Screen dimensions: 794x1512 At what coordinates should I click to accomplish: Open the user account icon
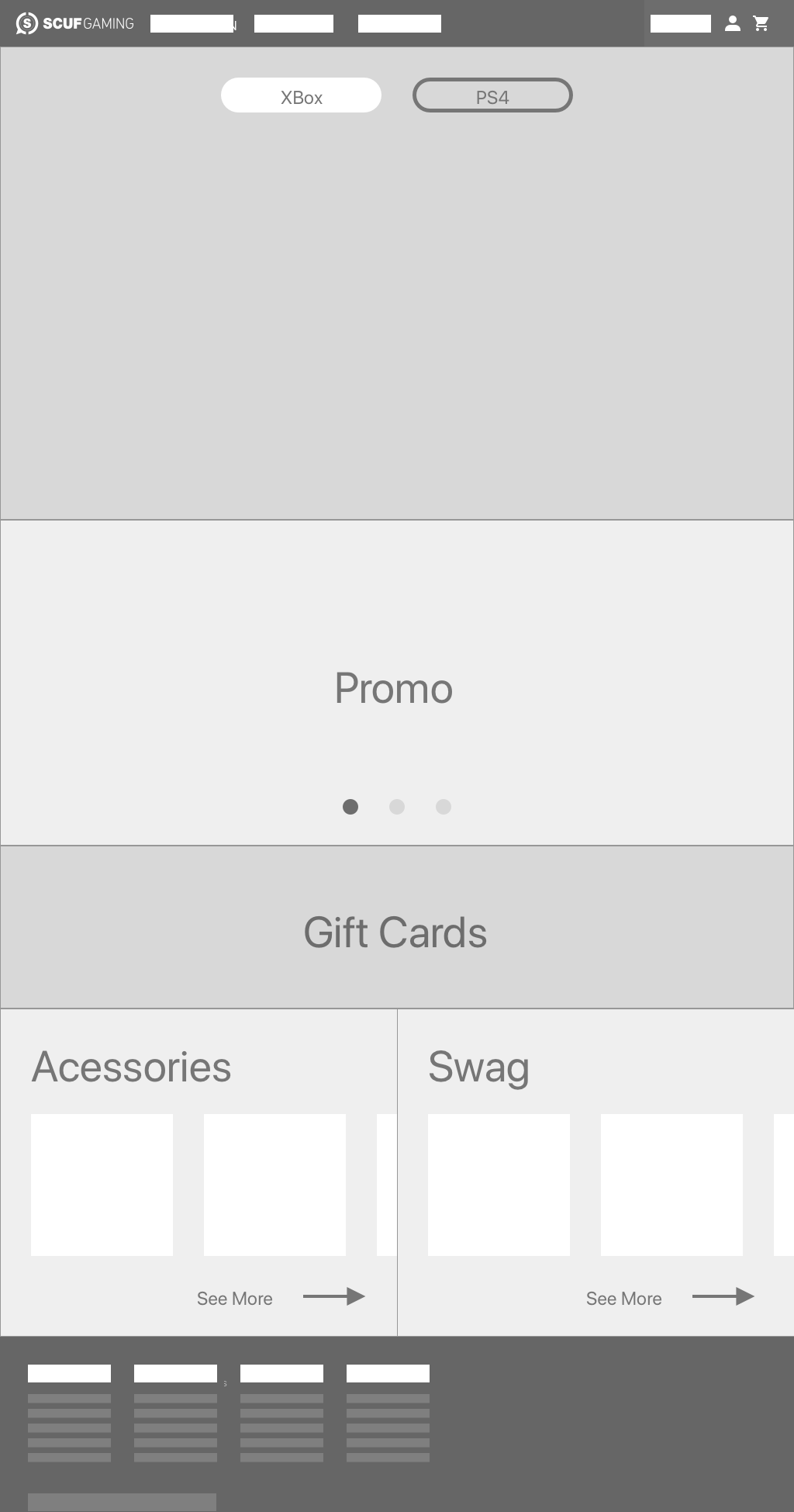point(732,23)
